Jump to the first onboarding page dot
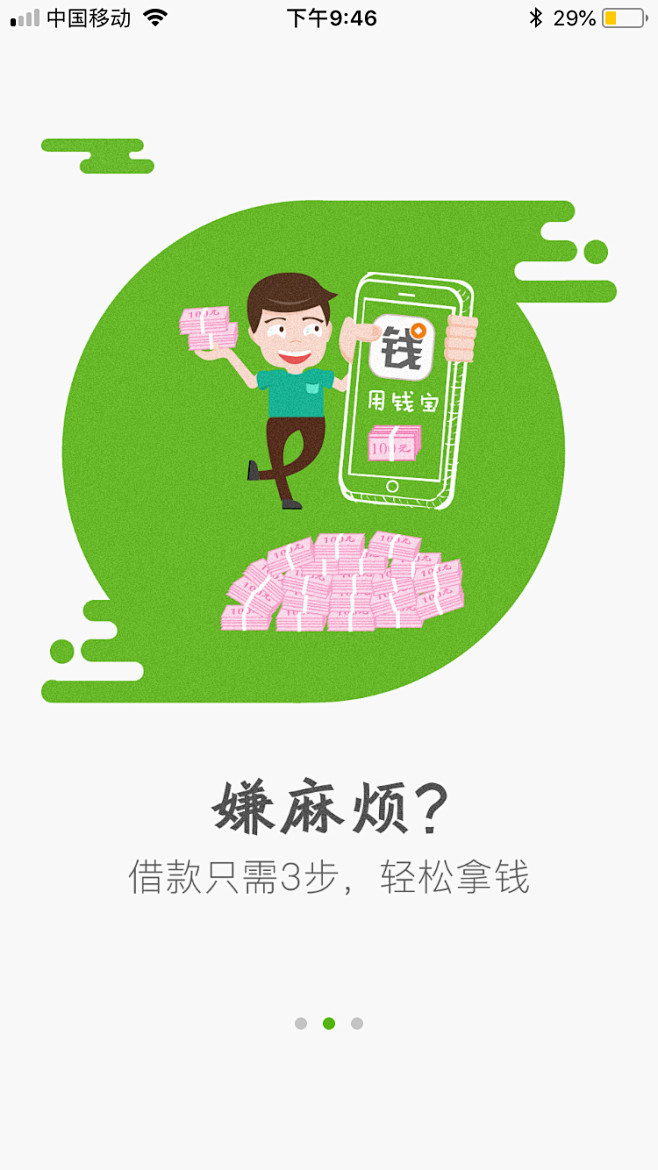The image size is (658, 1170). tap(301, 1023)
